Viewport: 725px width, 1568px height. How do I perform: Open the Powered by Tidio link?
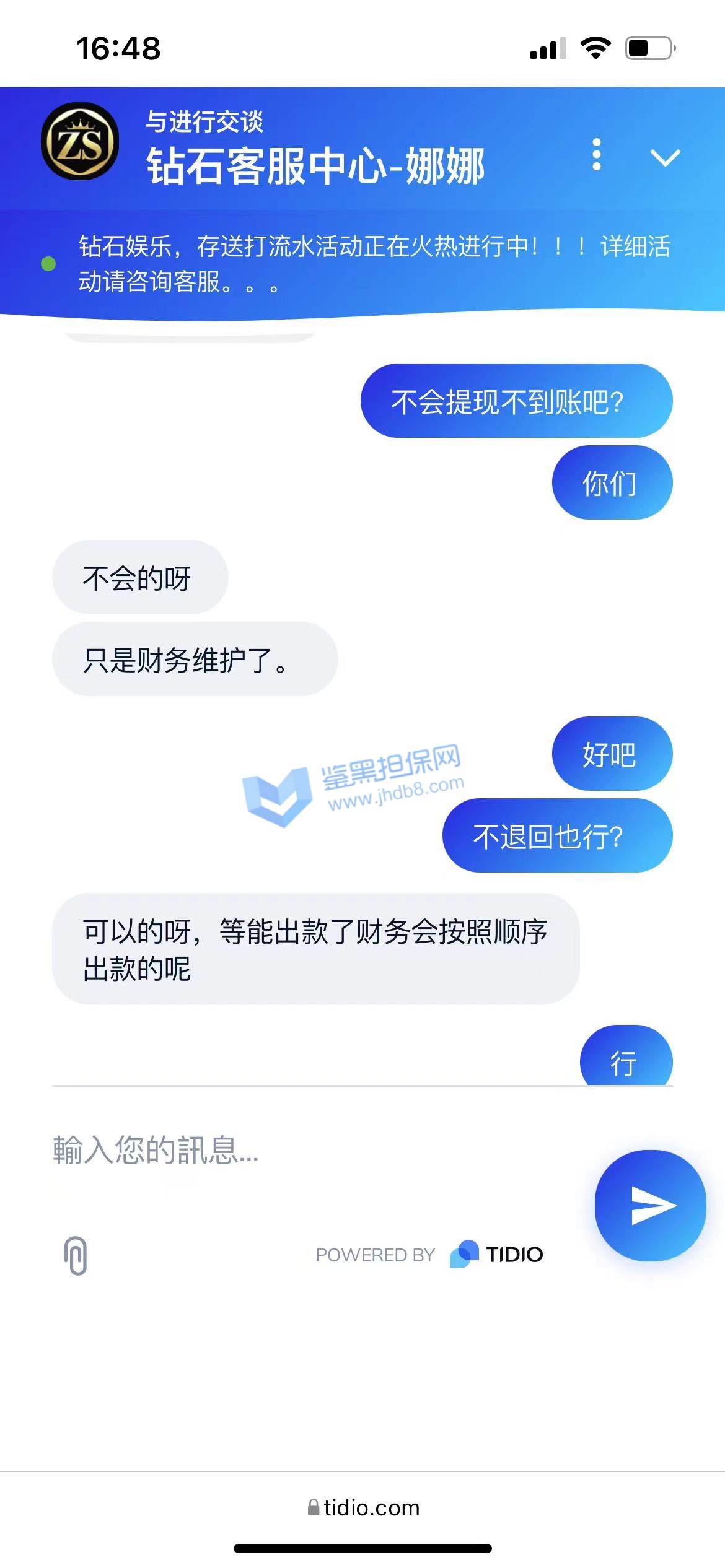click(429, 1255)
